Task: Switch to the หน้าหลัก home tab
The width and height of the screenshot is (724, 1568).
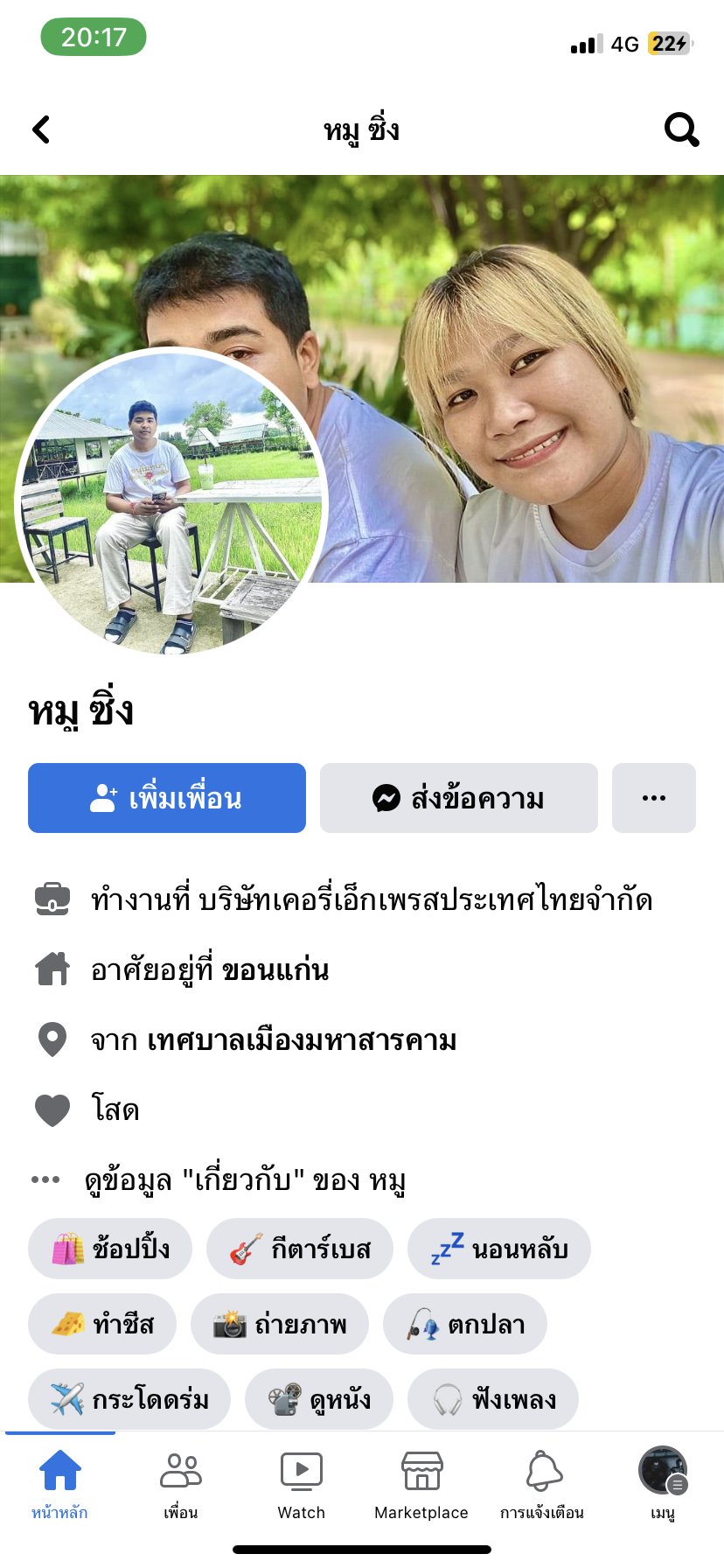Action: pyautogui.click(x=59, y=1482)
